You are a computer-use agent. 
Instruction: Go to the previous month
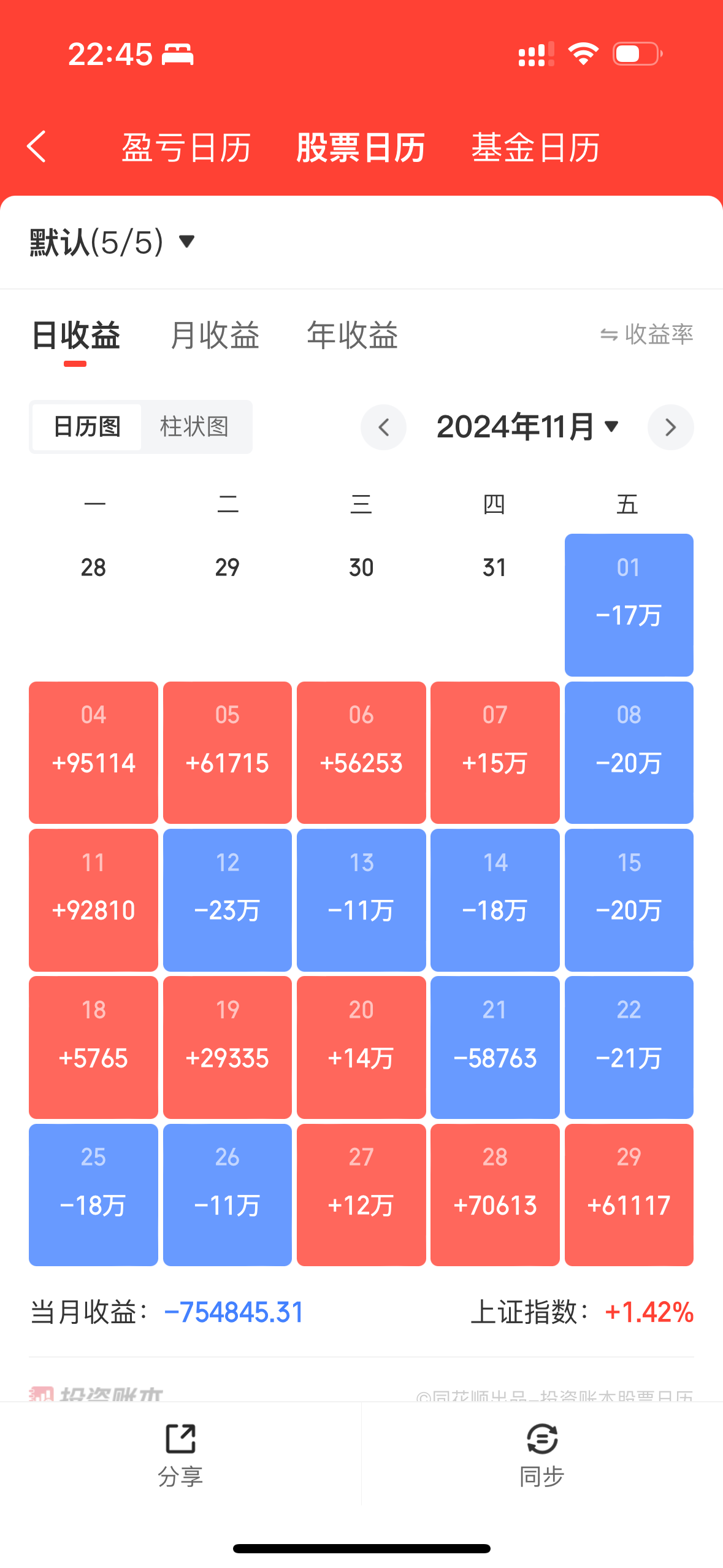coord(384,427)
